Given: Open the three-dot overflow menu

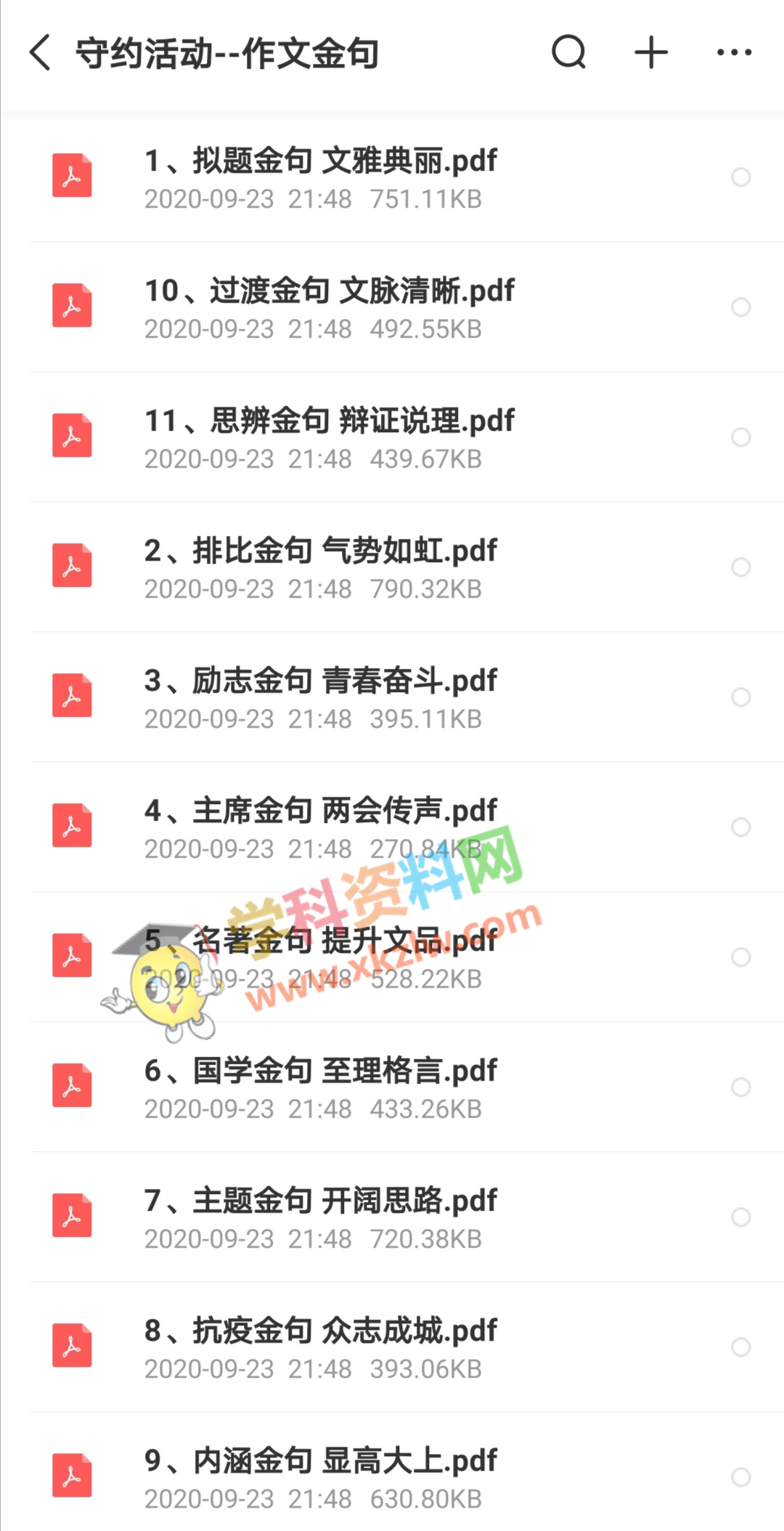Looking at the screenshot, I should (x=734, y=53).
